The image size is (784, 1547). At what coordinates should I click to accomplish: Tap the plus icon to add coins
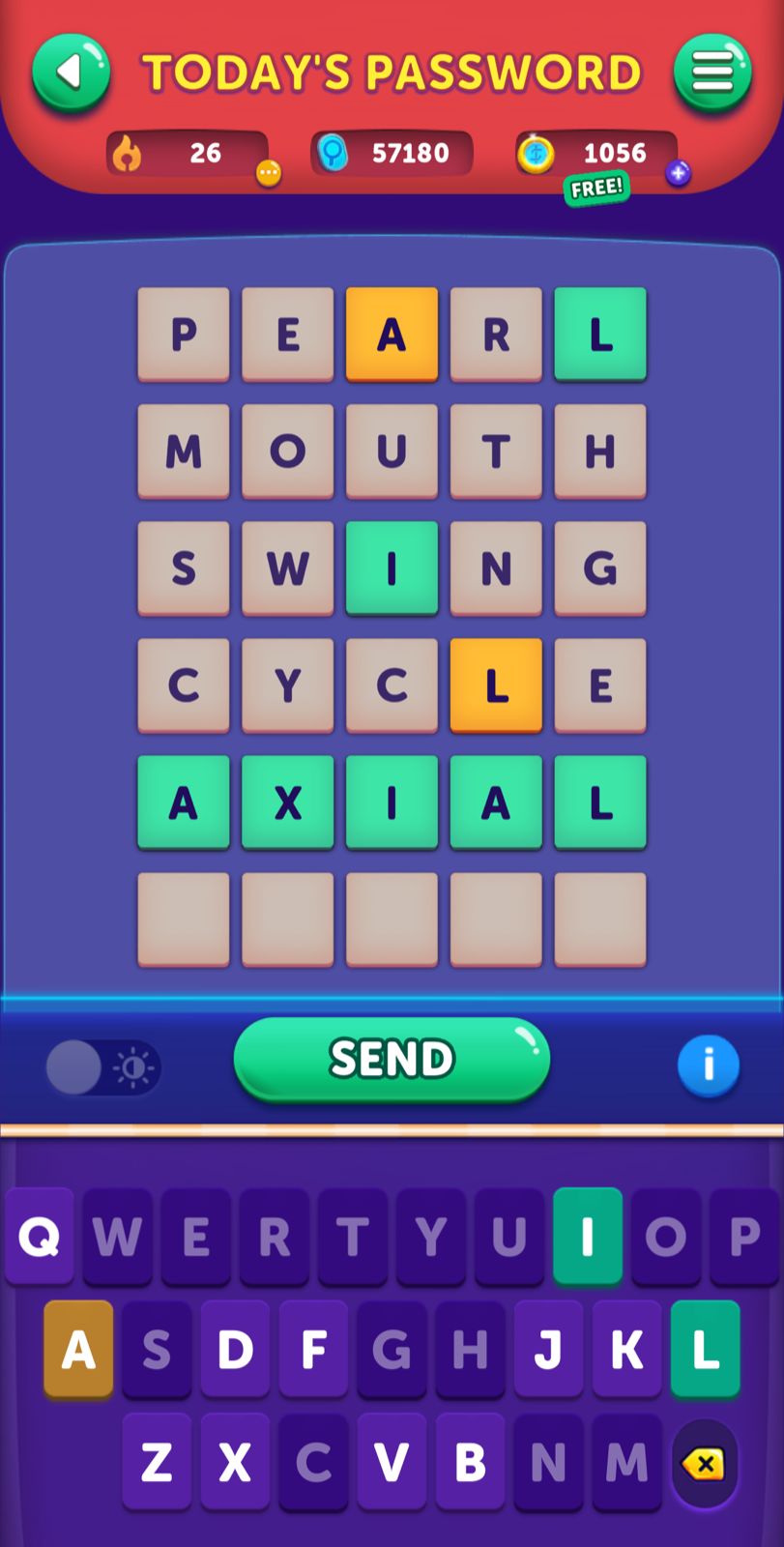(x=678, y=173)
